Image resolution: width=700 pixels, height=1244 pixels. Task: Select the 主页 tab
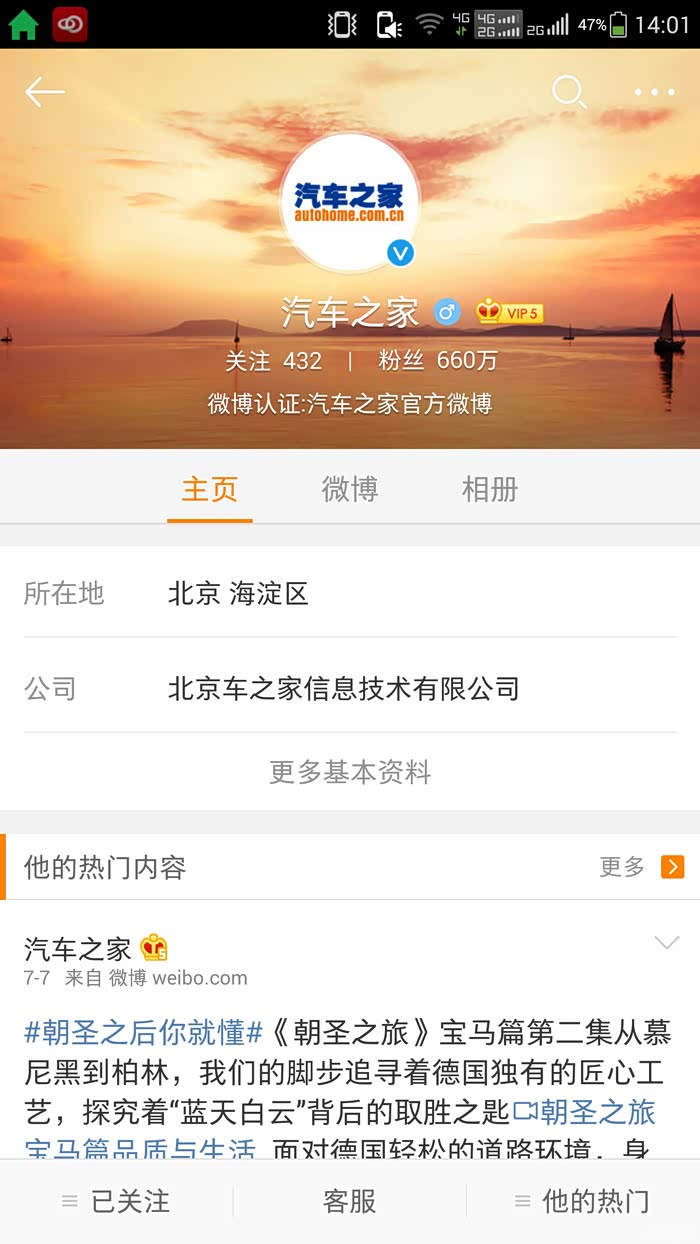(210, 489)
